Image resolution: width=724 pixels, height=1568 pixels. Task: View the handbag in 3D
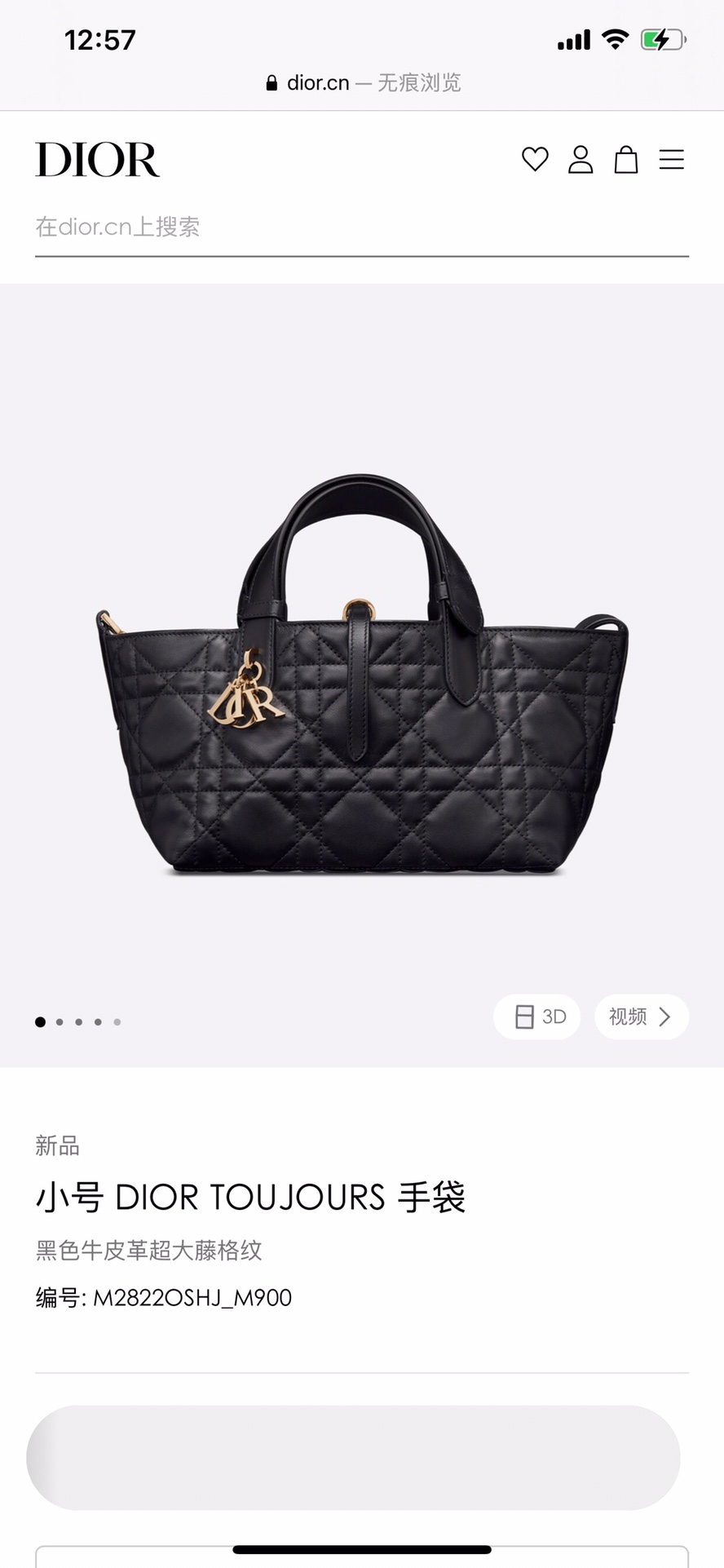pyautogui.click(x=537, y=1017)
